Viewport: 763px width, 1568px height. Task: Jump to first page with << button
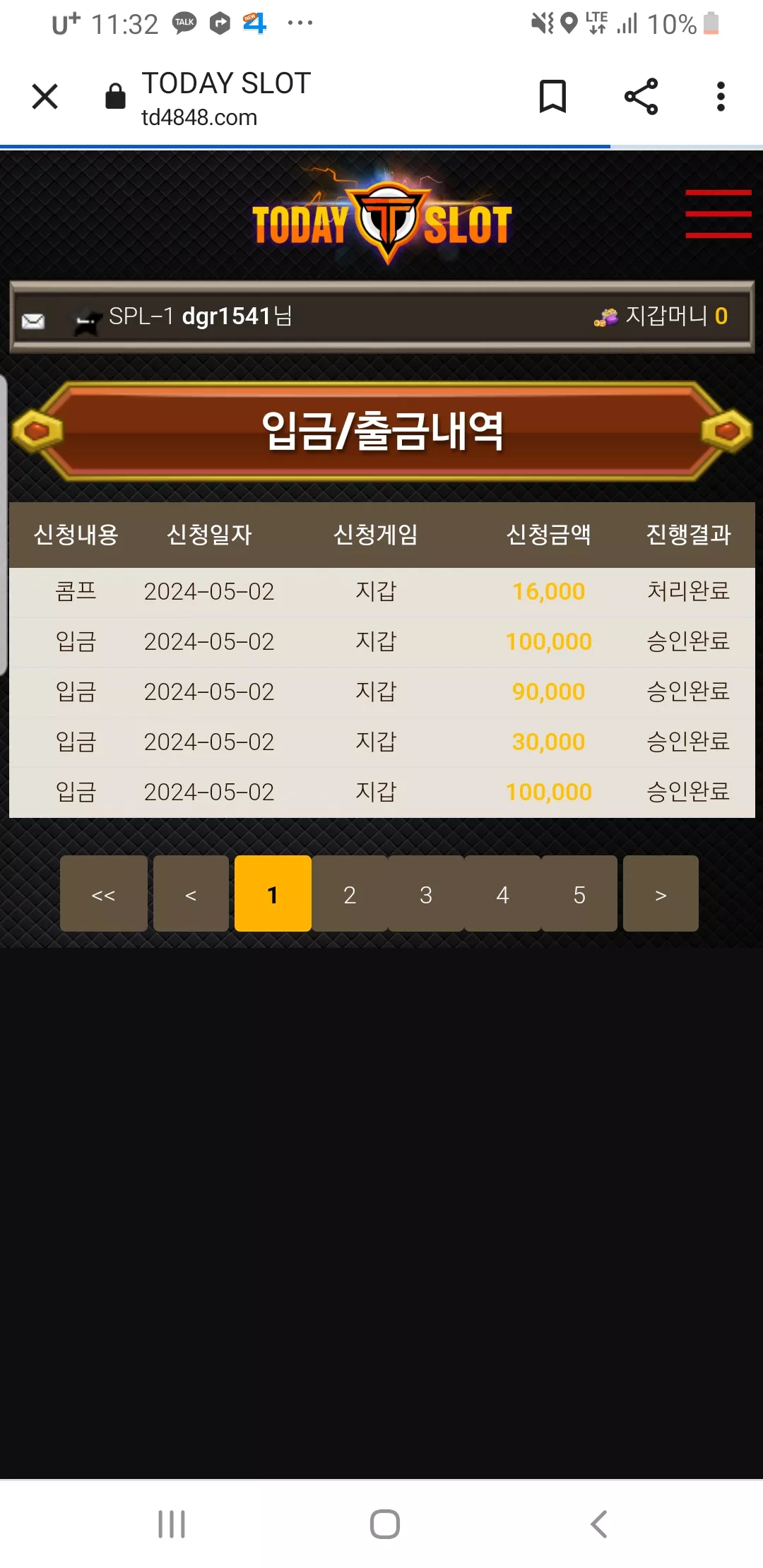104,894
